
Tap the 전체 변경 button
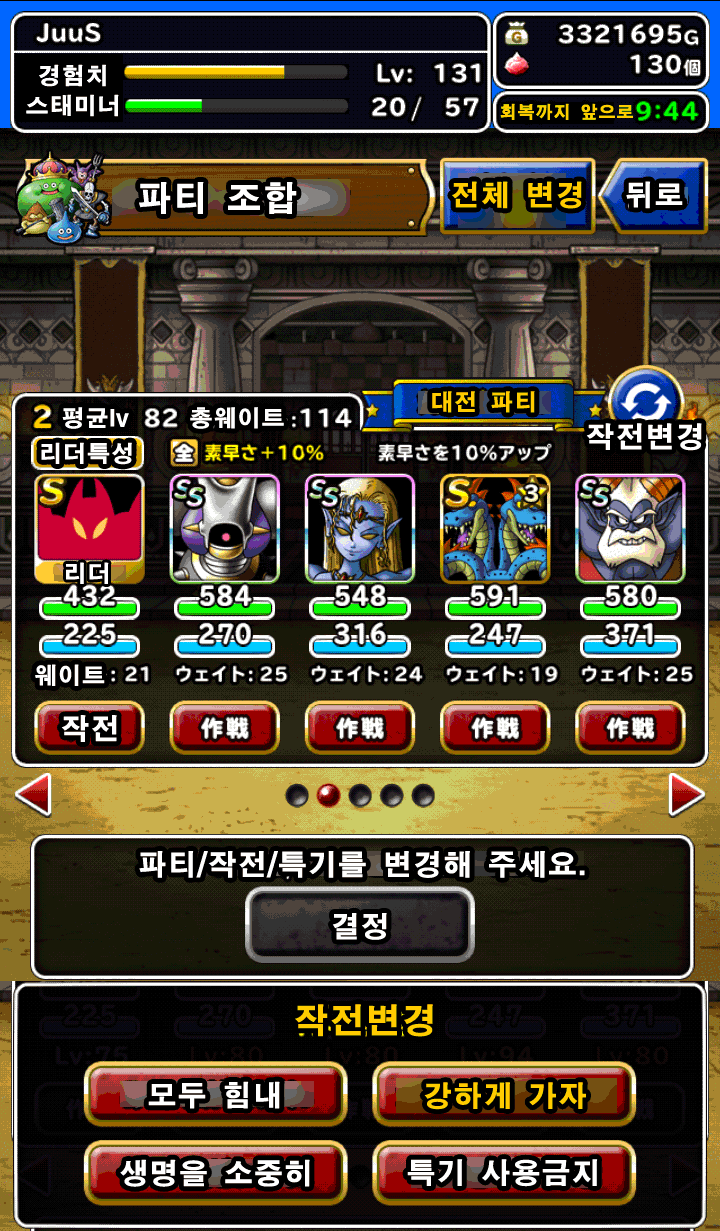pyautogui.click(x=517, y=195)
